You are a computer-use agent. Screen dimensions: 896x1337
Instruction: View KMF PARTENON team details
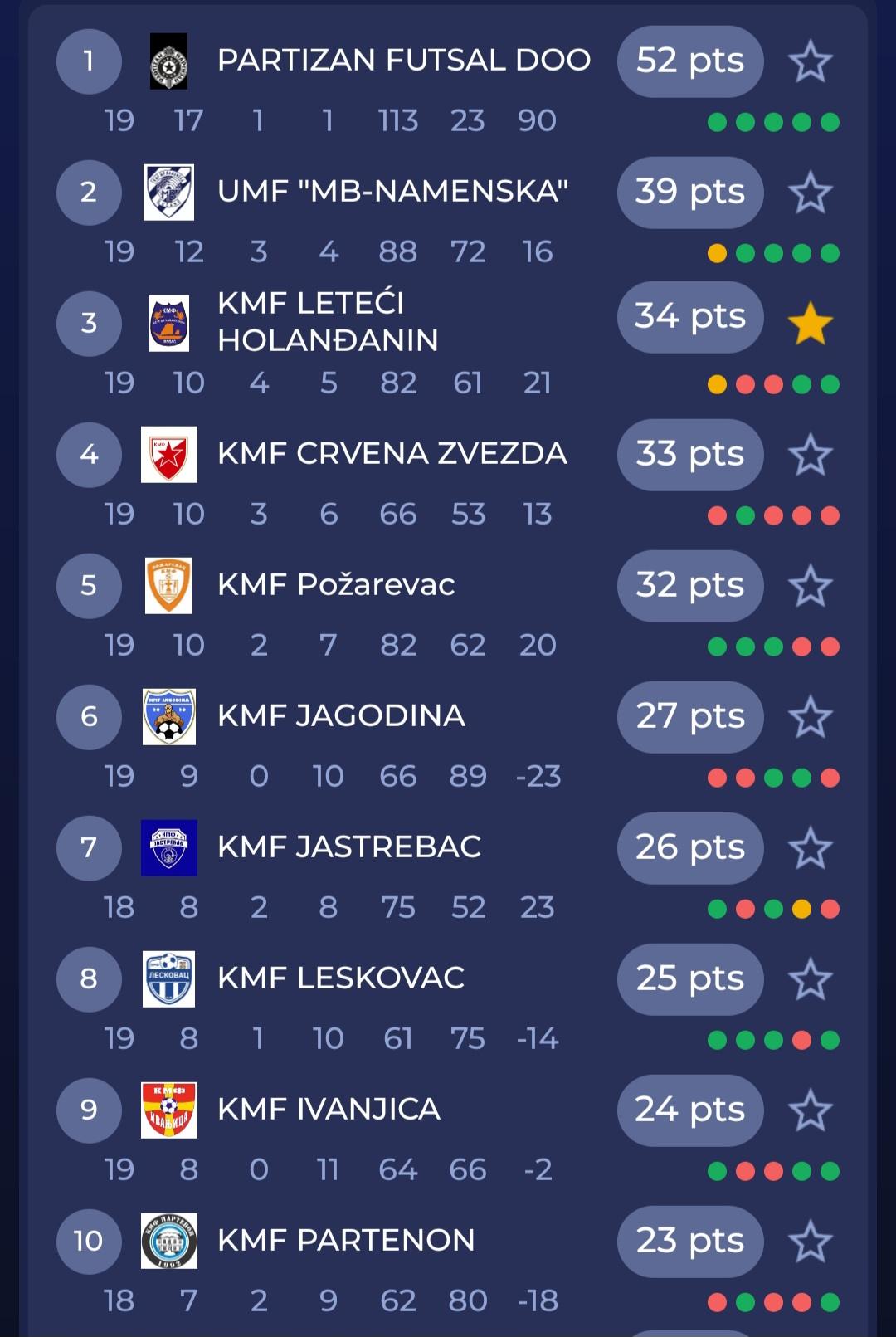tap(346, 1241)
